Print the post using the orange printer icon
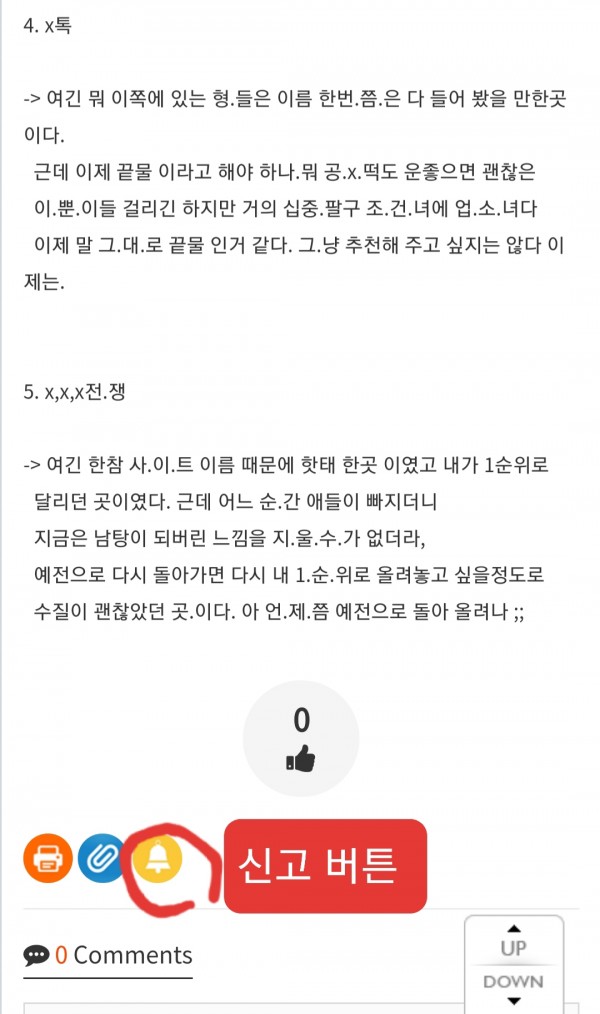Screen dimensions: 600x1014 click(x=48, y=859)
